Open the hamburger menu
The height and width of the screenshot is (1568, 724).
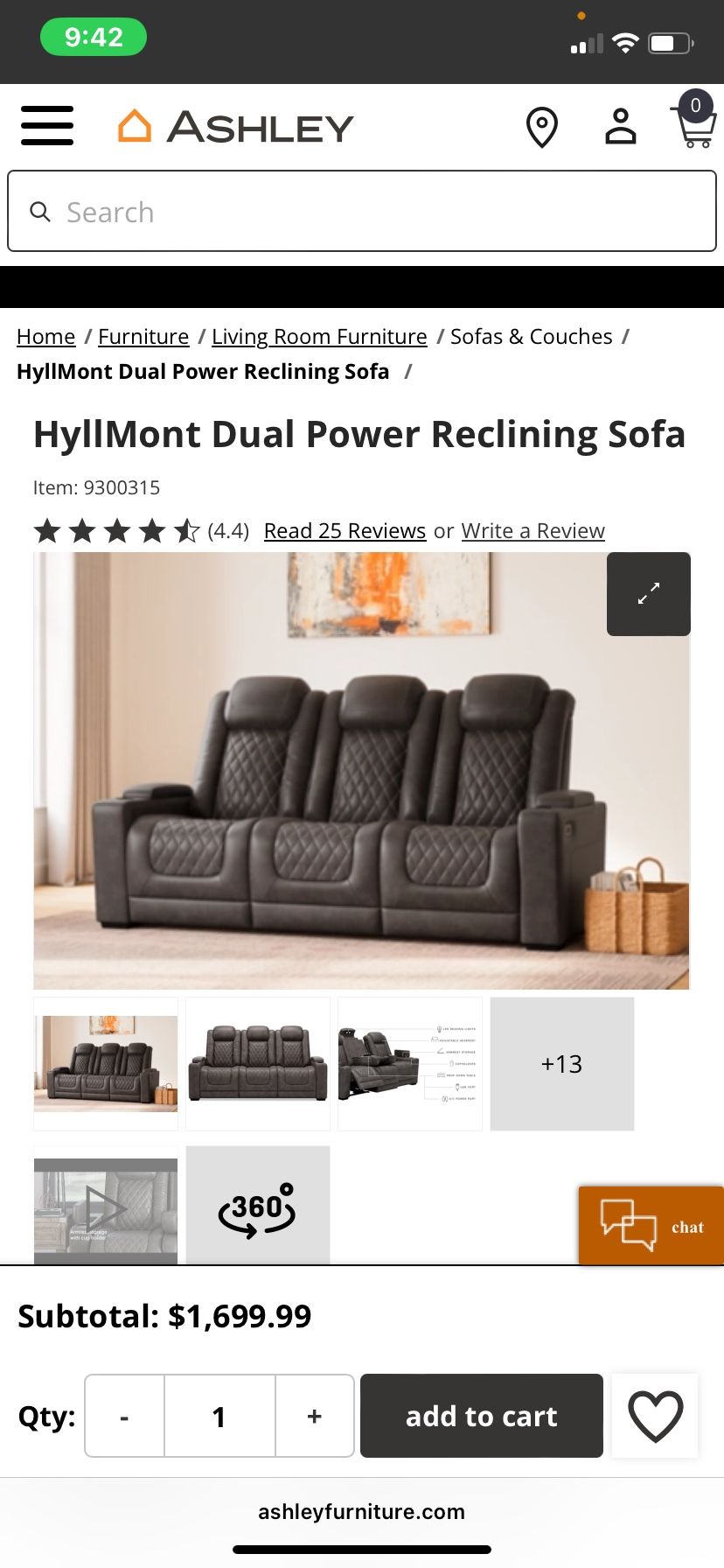47,126
